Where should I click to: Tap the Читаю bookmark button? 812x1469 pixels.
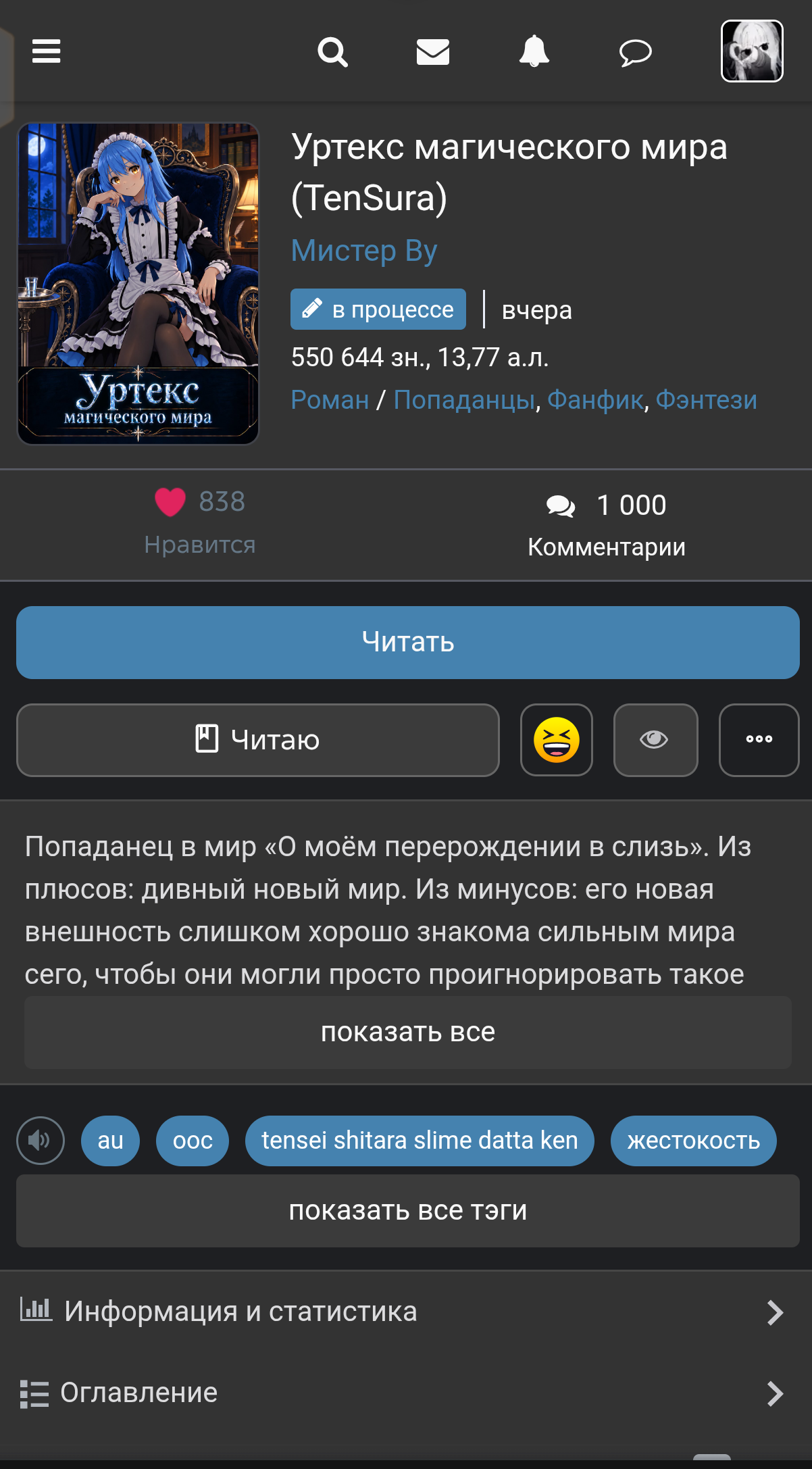pyautogui.click(x=258, y=740)
